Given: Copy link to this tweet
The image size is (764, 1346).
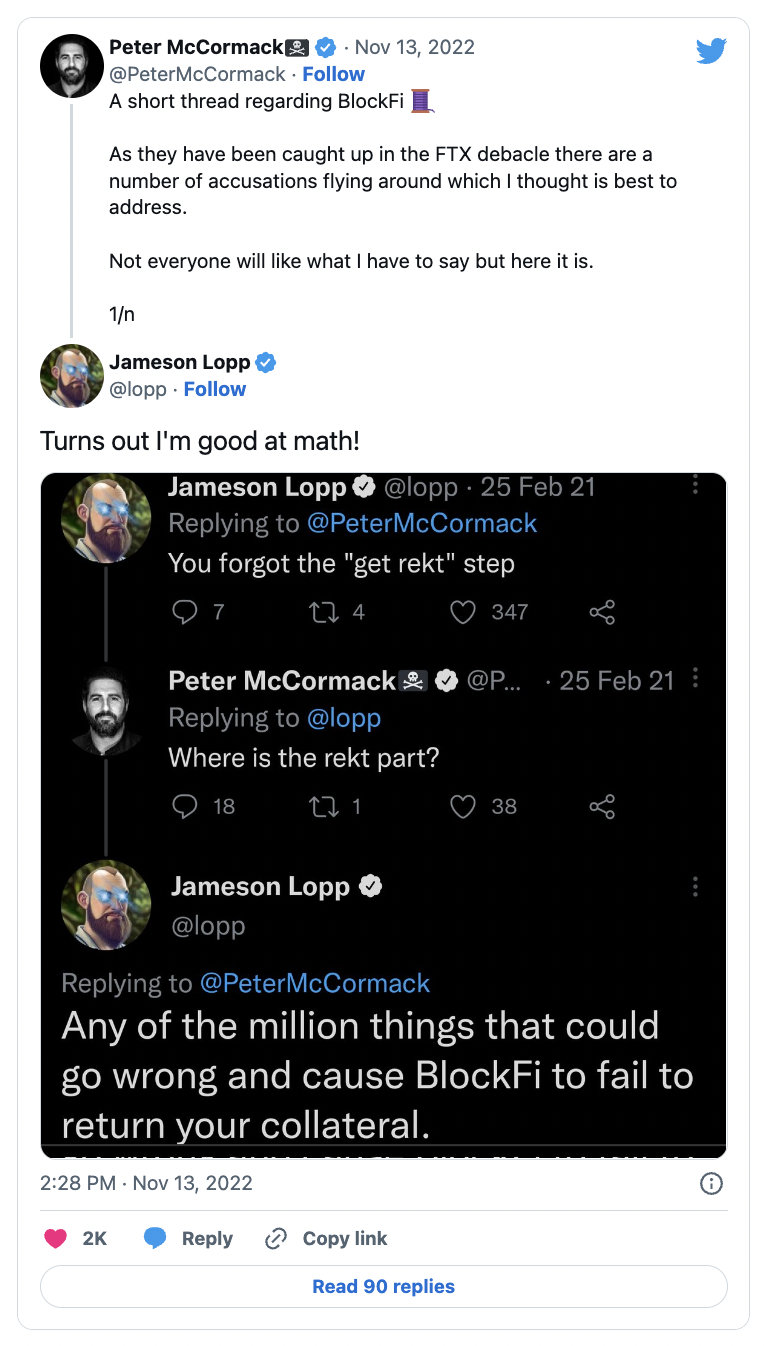Looking at the screenshot, I should tap(326, 1238).
